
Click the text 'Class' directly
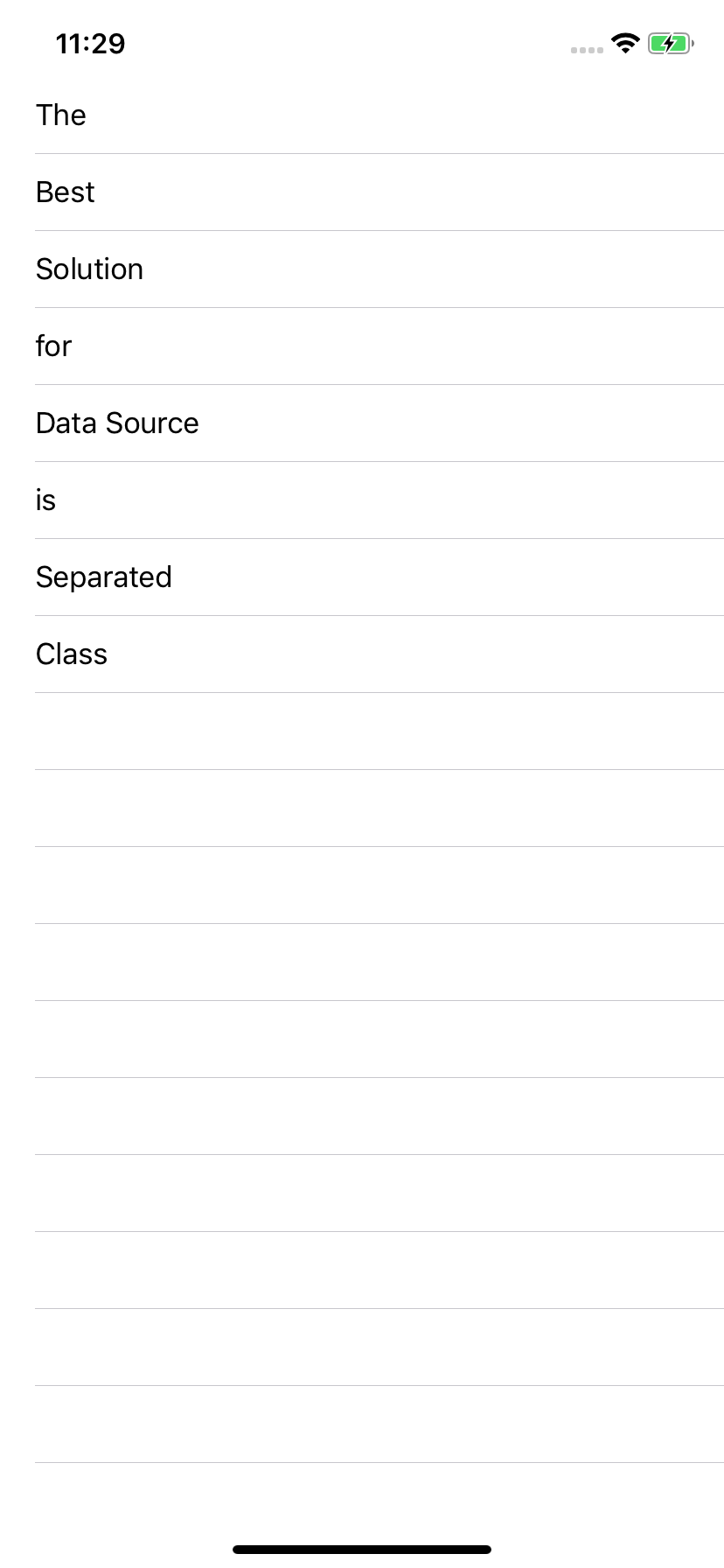tap(71, 654)
